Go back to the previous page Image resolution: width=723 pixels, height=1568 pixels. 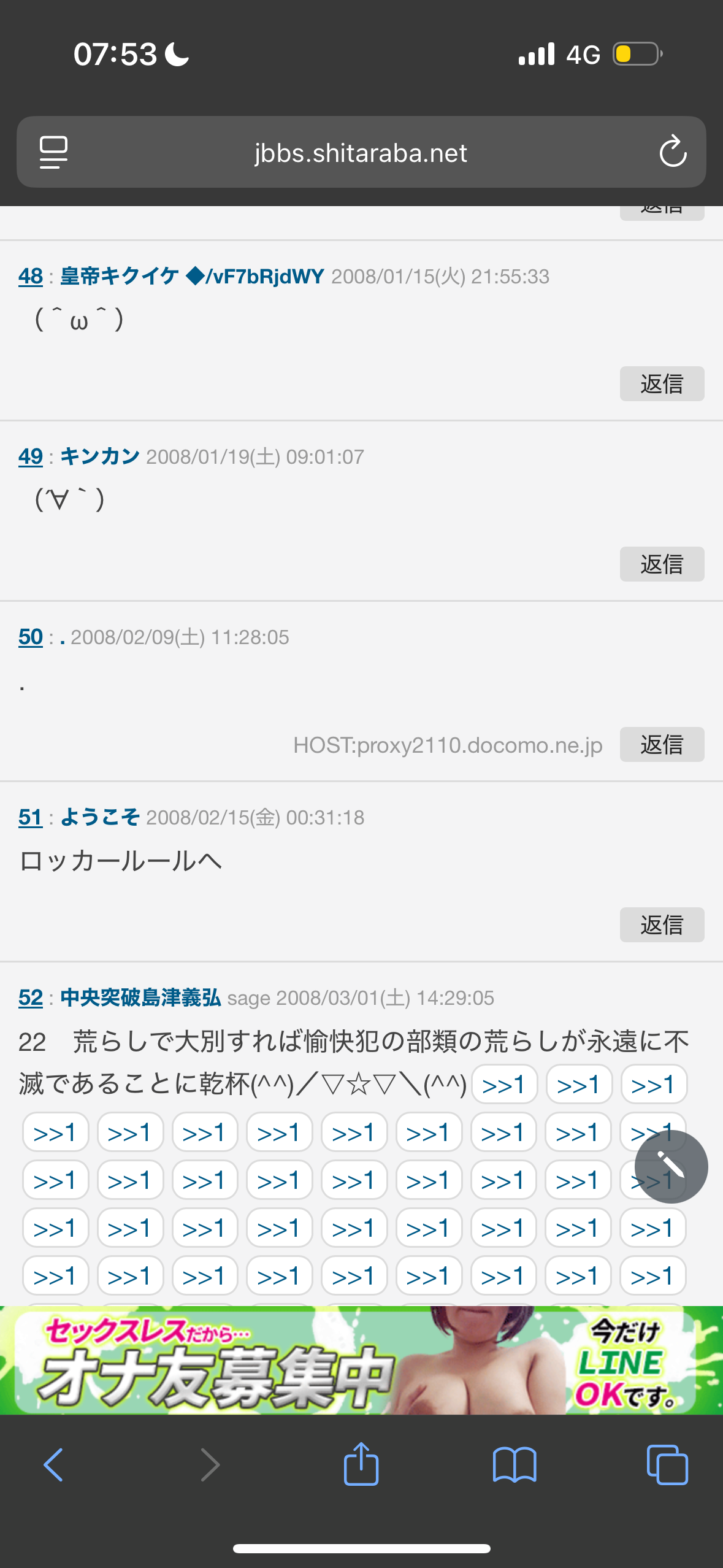coord(54,1465)
